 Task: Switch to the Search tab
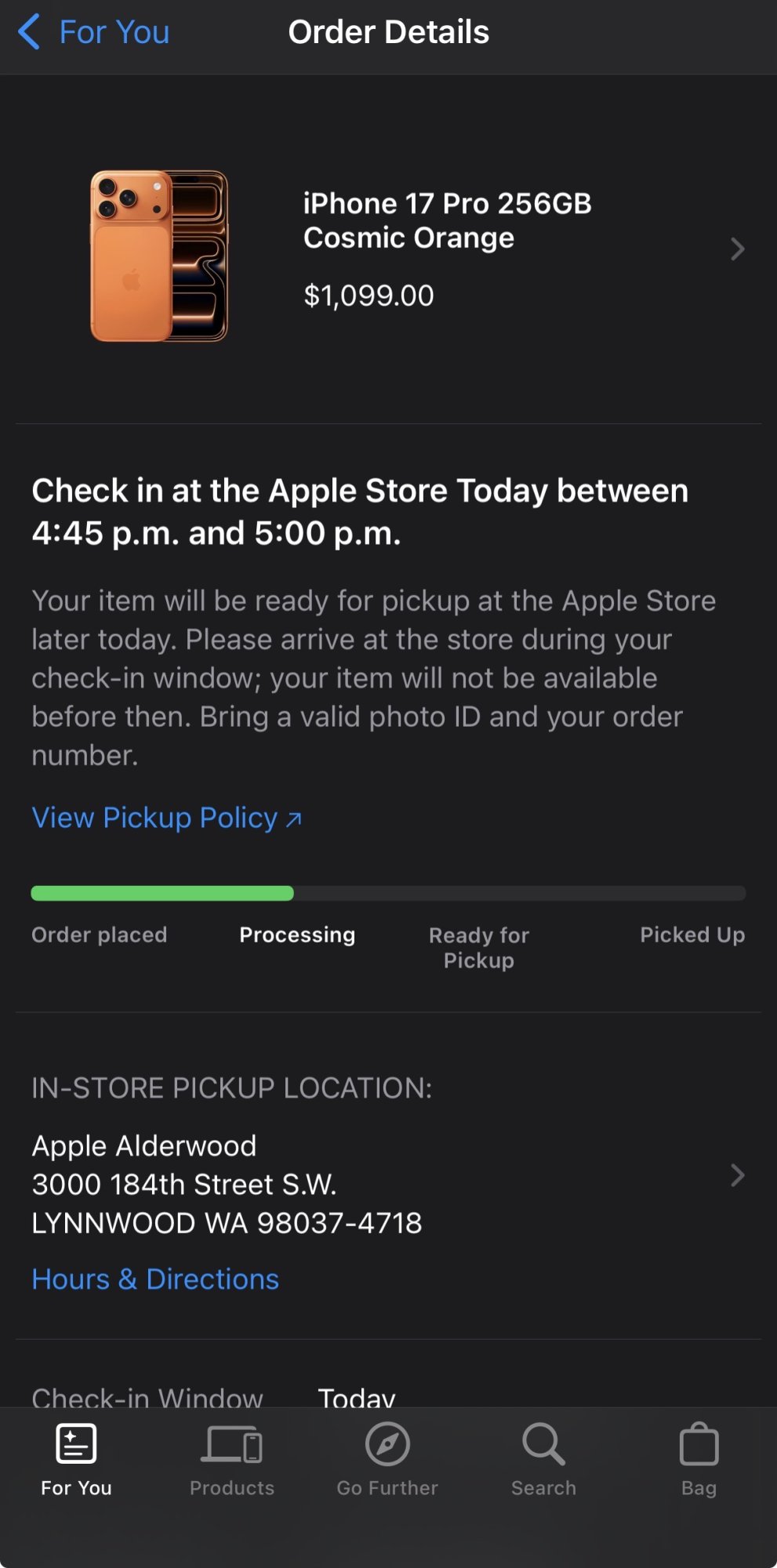click(x=543, y=1459)
